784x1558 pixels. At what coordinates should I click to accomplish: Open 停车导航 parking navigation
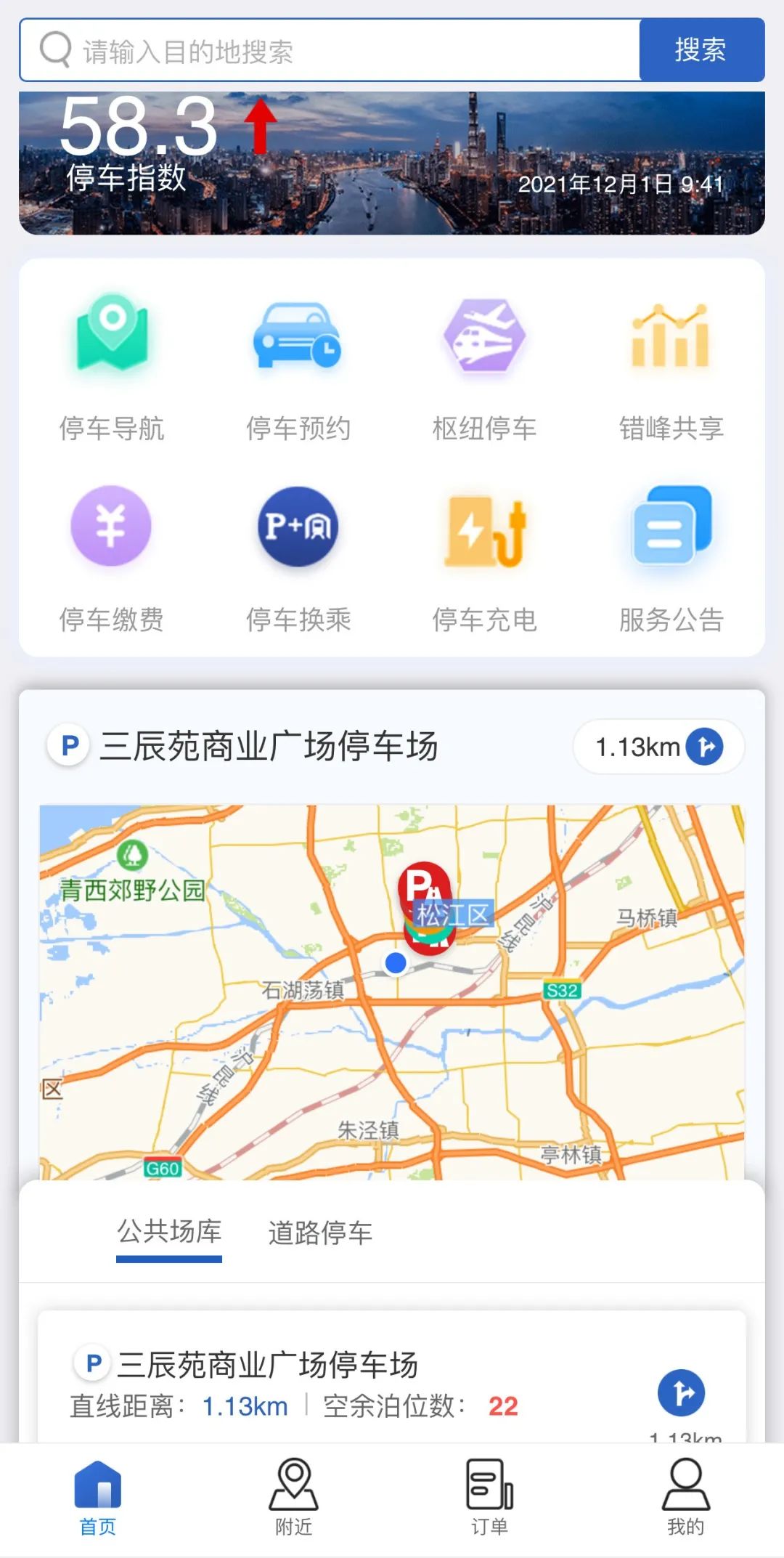pyautogui.click(x=112, y=367)
